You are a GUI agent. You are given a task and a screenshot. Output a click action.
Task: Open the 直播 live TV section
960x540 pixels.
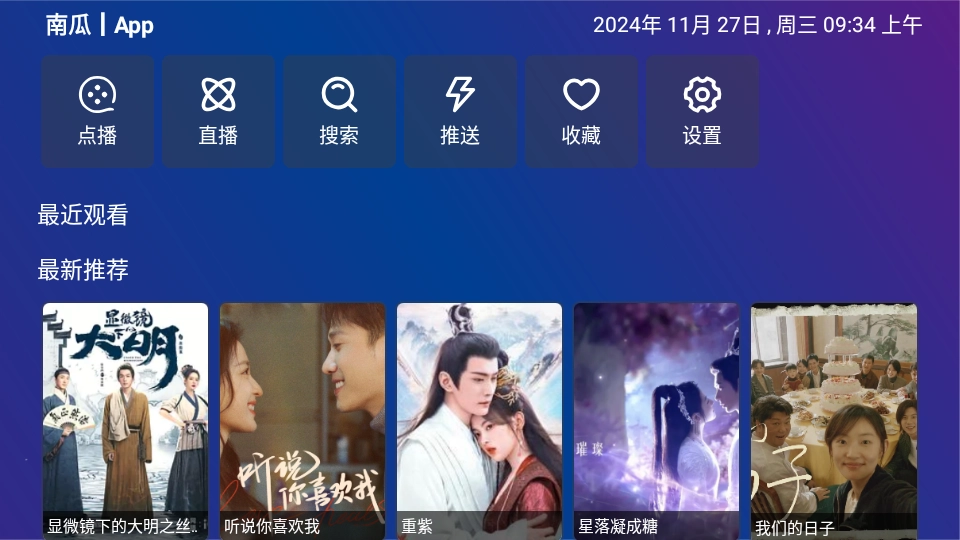click(218, 111)
